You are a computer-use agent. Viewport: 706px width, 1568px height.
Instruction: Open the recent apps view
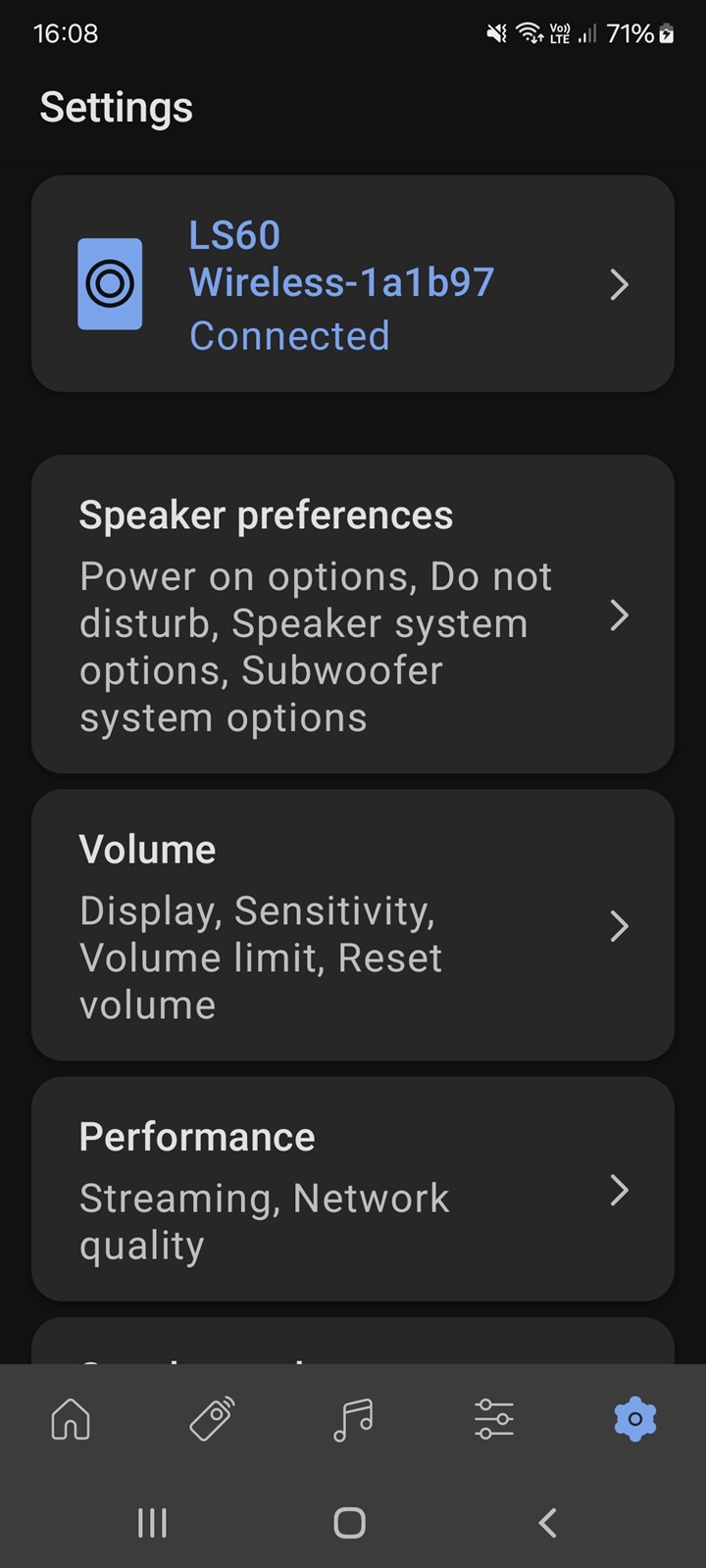coord(152,1522)
